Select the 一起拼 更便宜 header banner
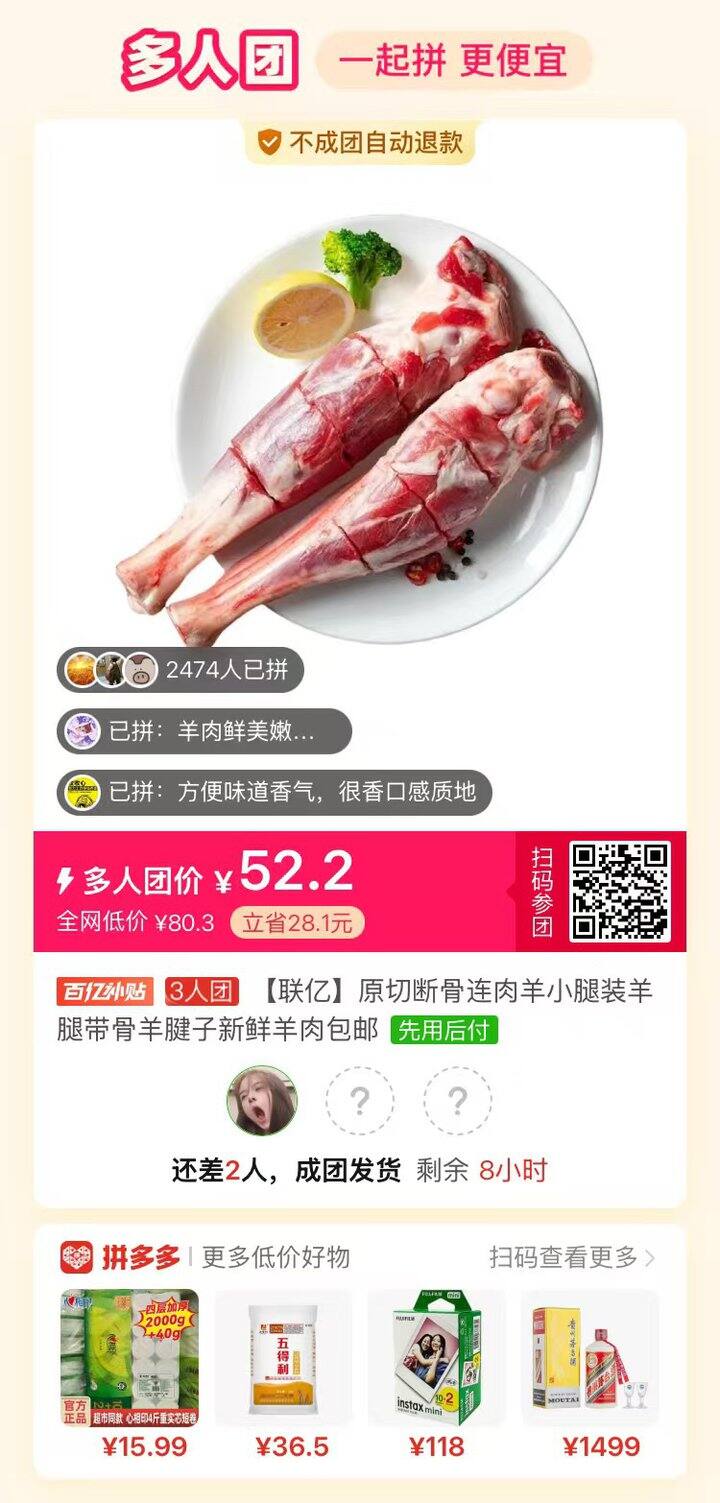This screenshot has height=1503, width=720. click(x=452, y=58)
